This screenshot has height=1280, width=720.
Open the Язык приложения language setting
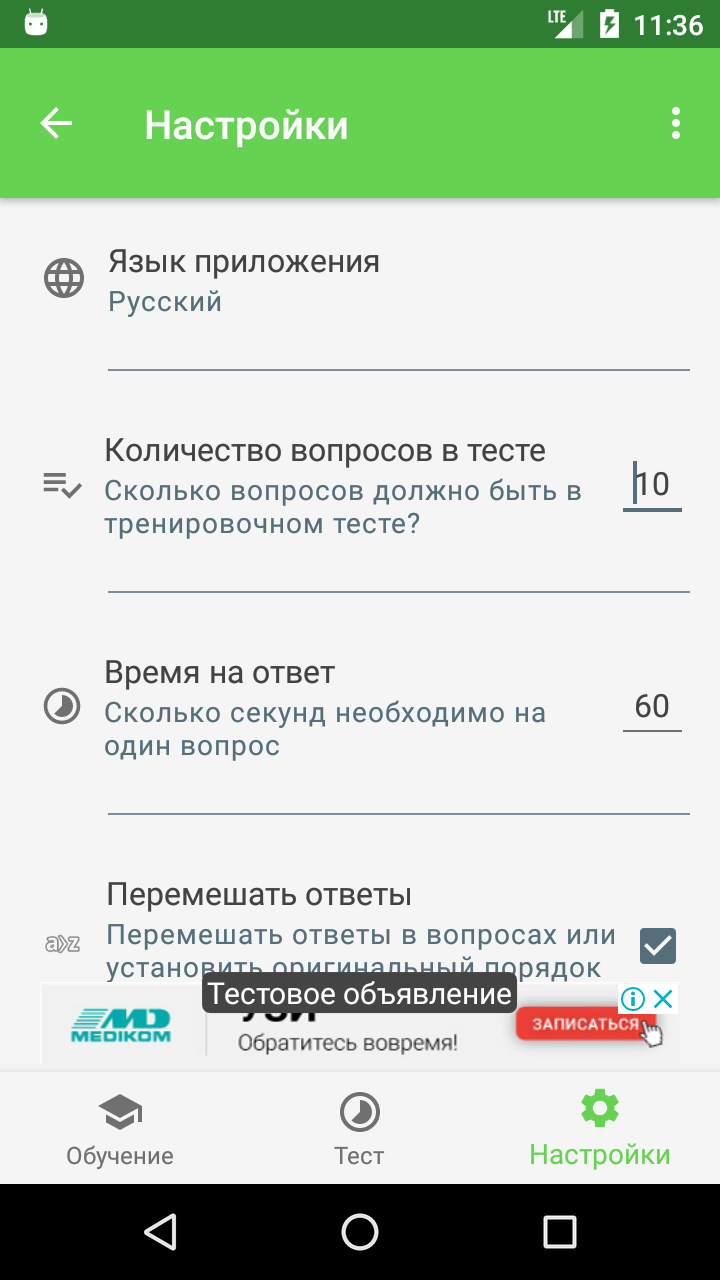[x=244, y=281]
